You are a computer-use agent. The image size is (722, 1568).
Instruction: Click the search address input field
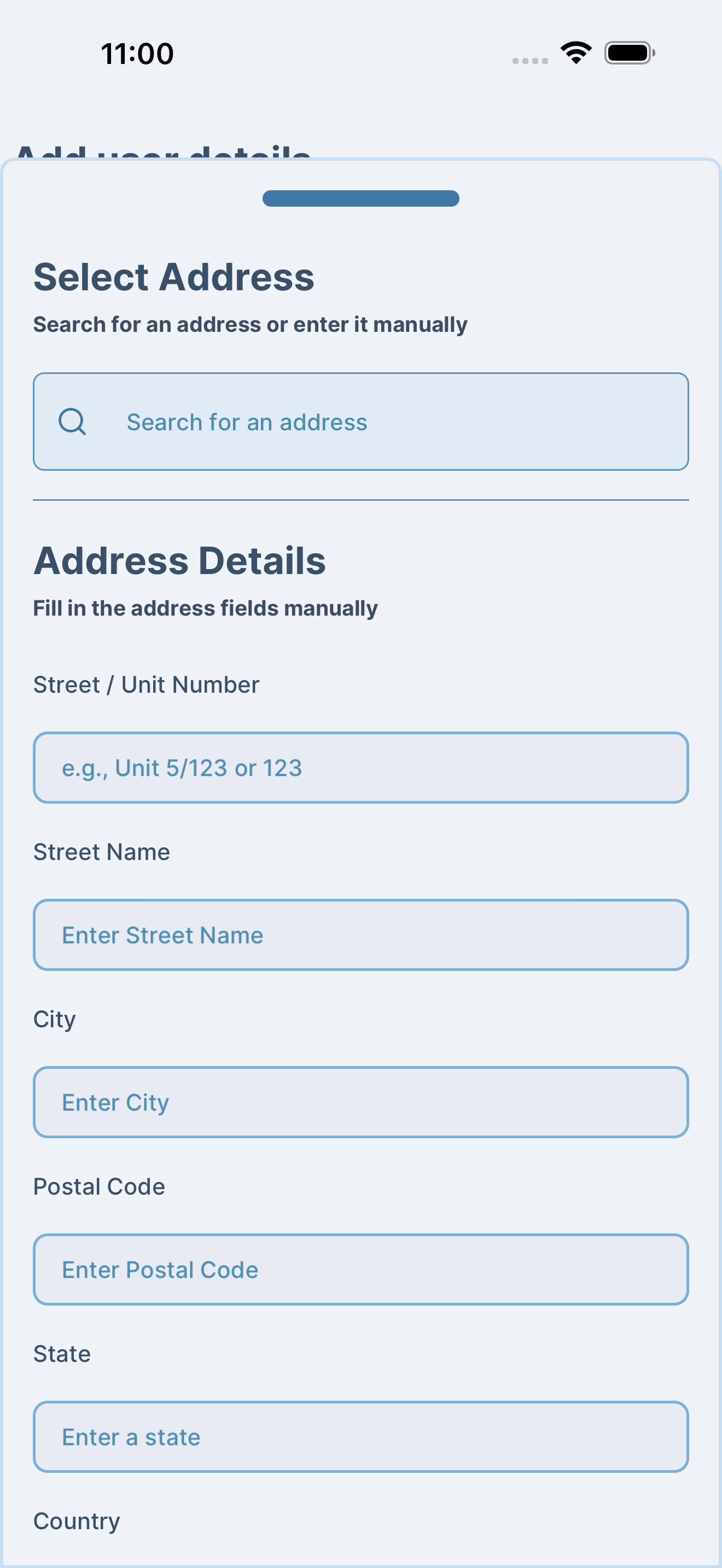(360, 421)
